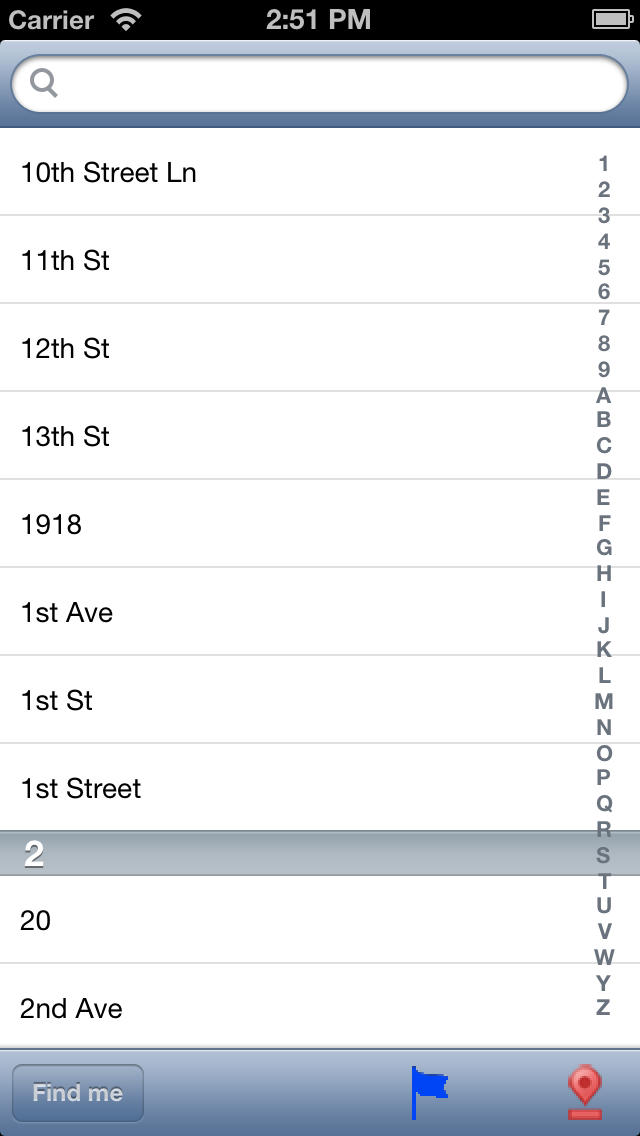Select 2nd Ave from the list
Screen dimensions: 640x1136
tap(320, 1007)
